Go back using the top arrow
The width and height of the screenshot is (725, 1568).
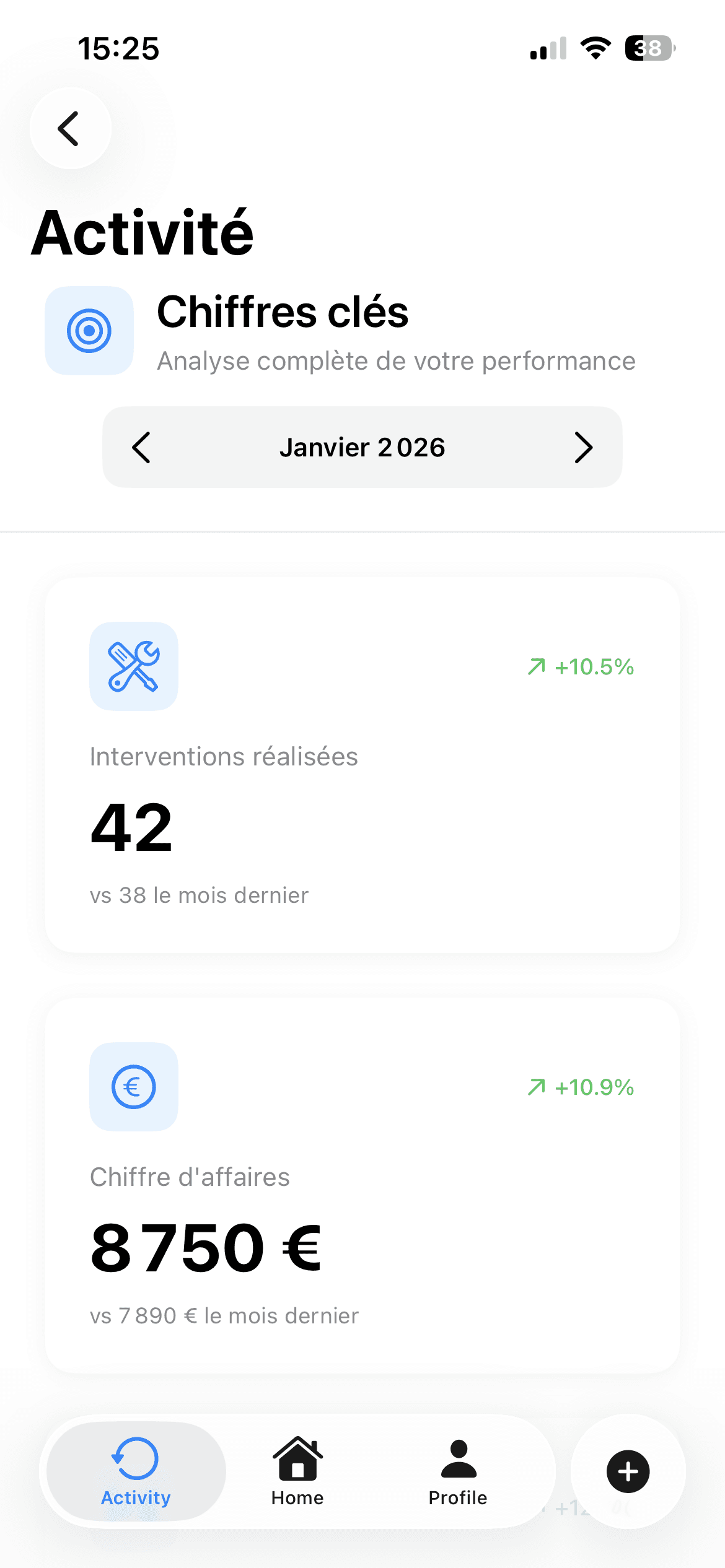point(70,128)
